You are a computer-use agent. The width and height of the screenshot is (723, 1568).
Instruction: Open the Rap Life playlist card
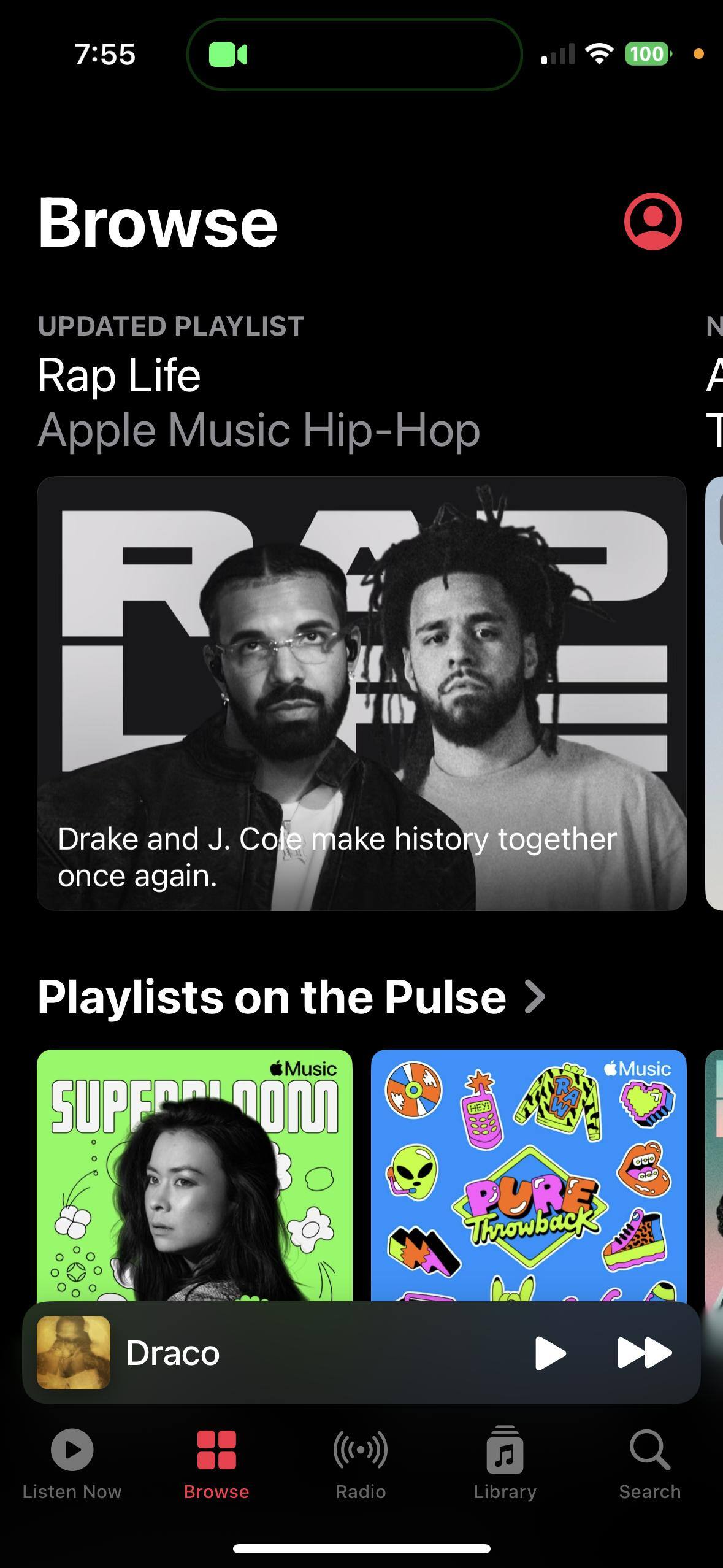tap(361, 693)
